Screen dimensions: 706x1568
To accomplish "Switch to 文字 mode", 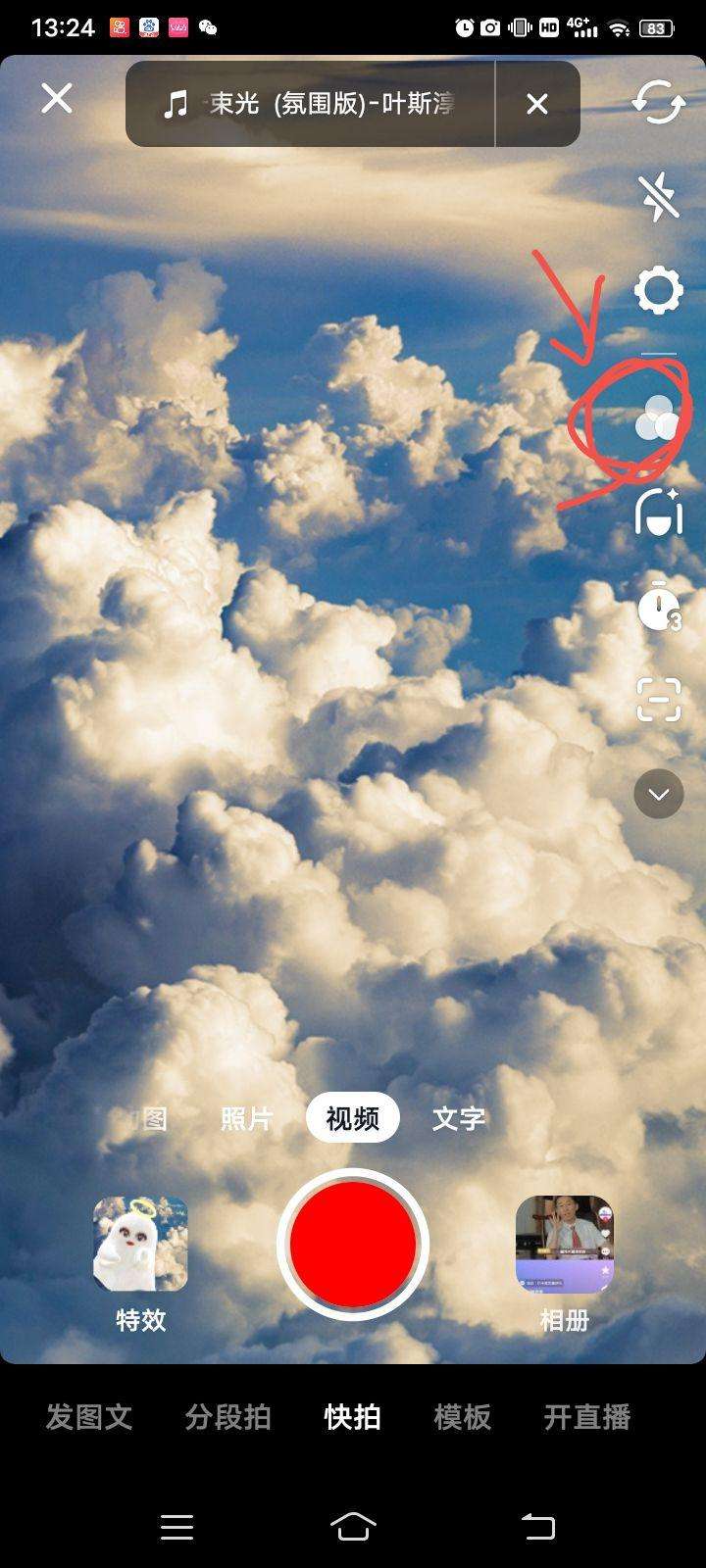I will click(x=459, y=1118).
